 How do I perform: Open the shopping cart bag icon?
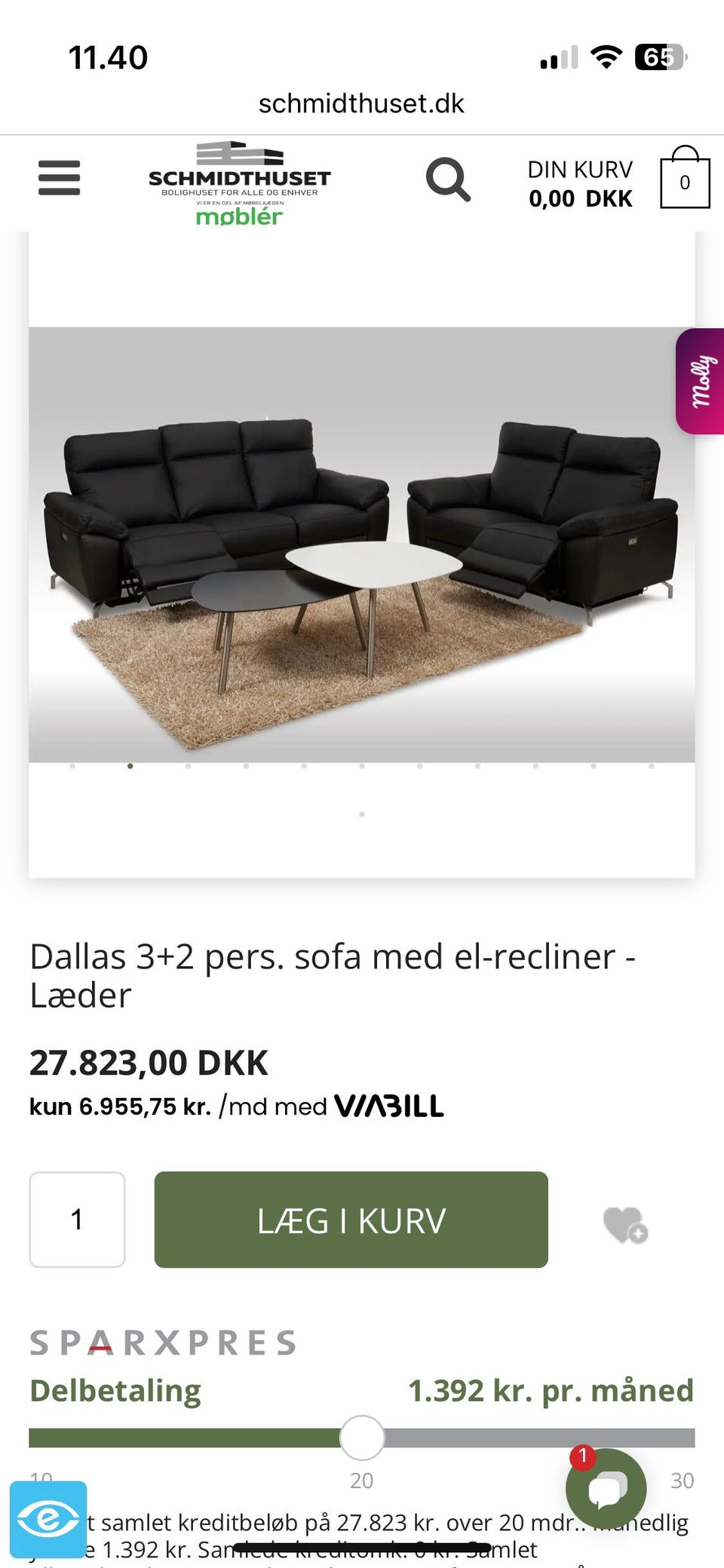685,181
